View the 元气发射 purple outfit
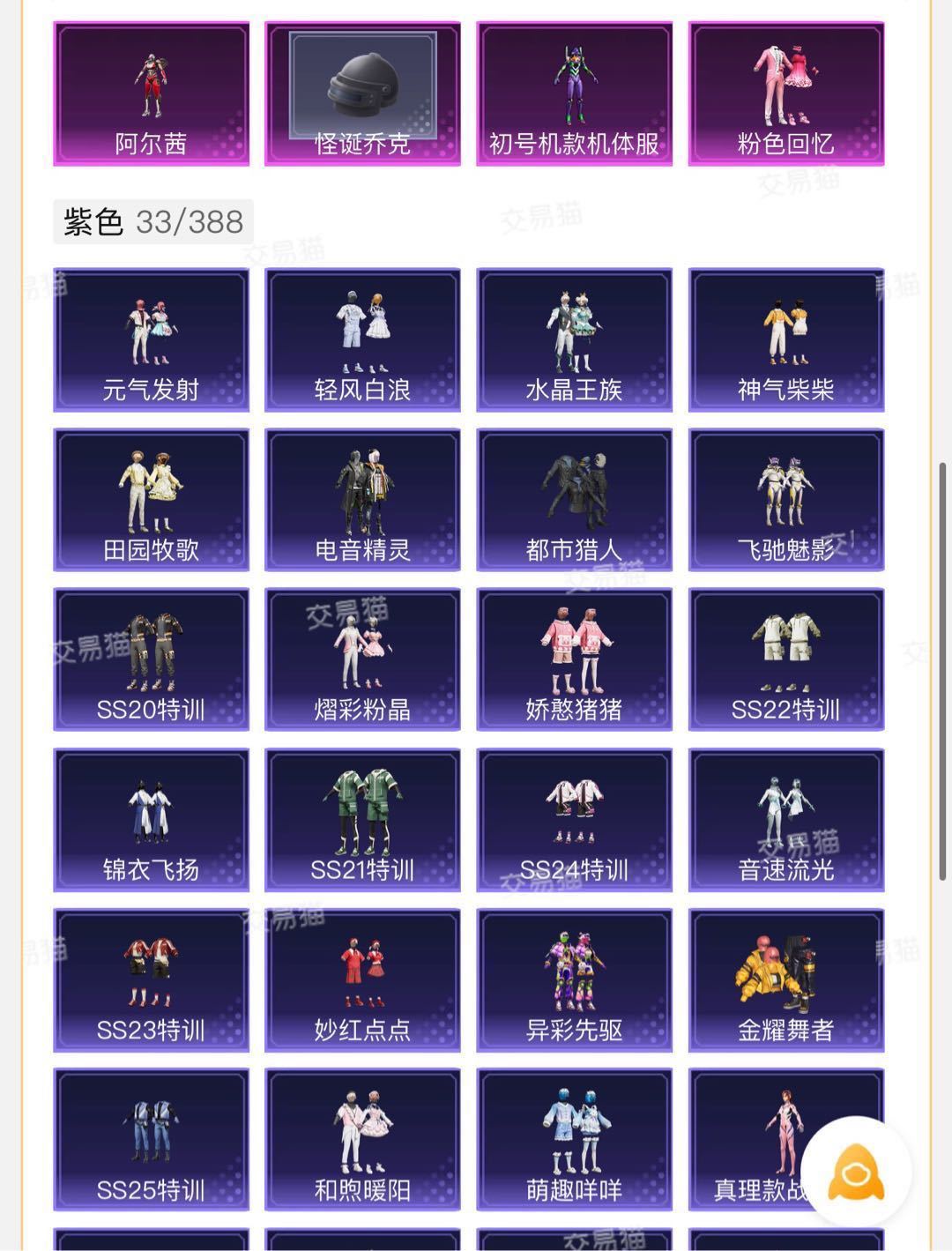 click(x=151, y=340)
